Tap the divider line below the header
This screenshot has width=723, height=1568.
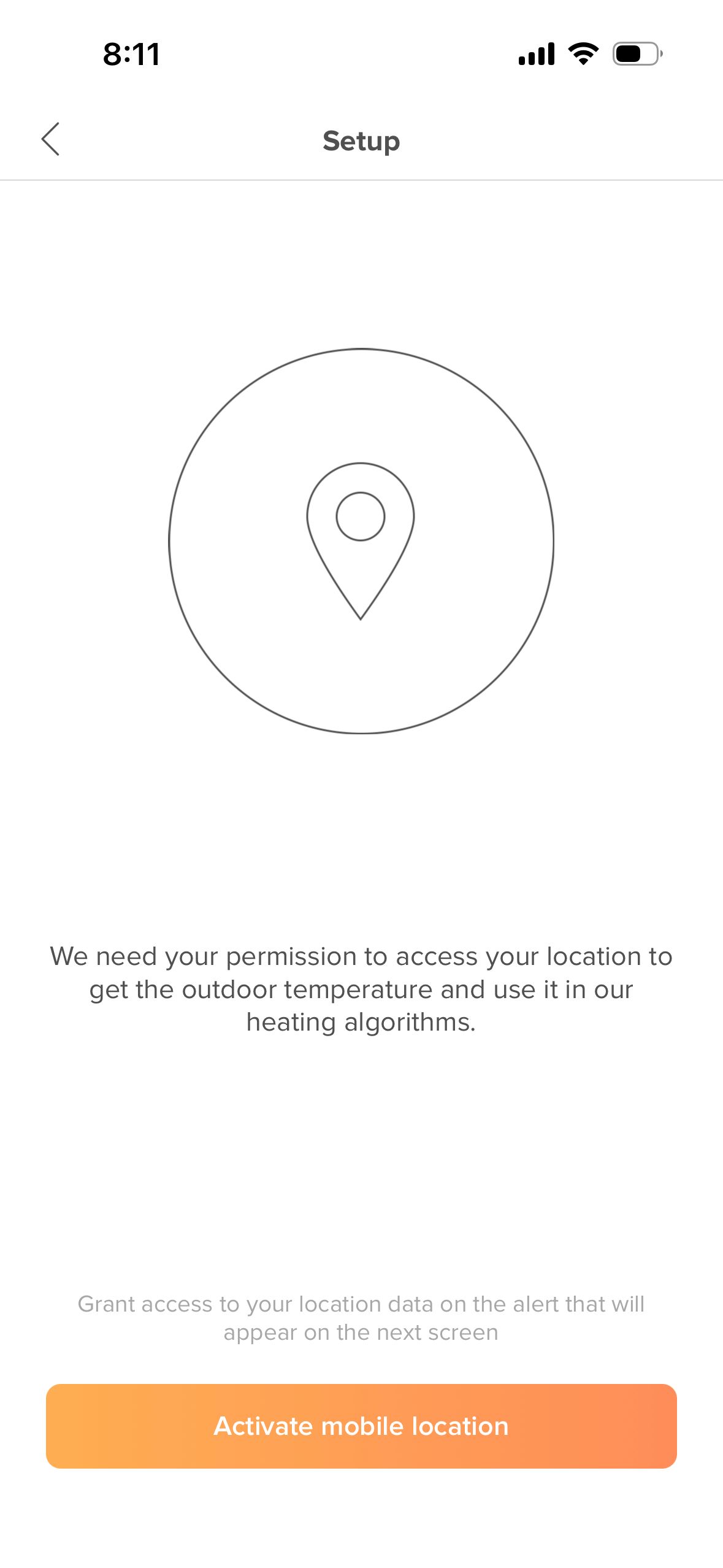pyautogui.click(x=361, y=179)
